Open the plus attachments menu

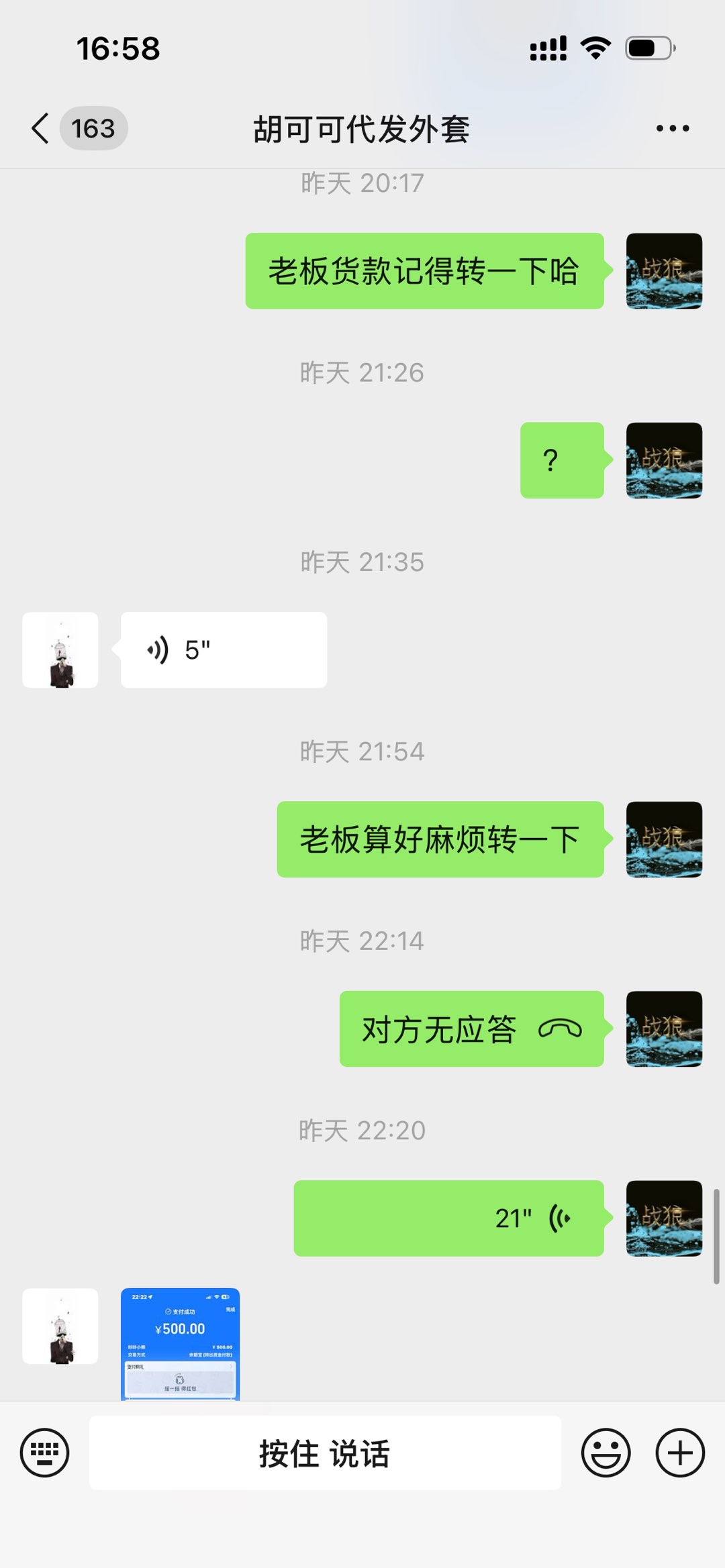click(x=679, y=1453)
